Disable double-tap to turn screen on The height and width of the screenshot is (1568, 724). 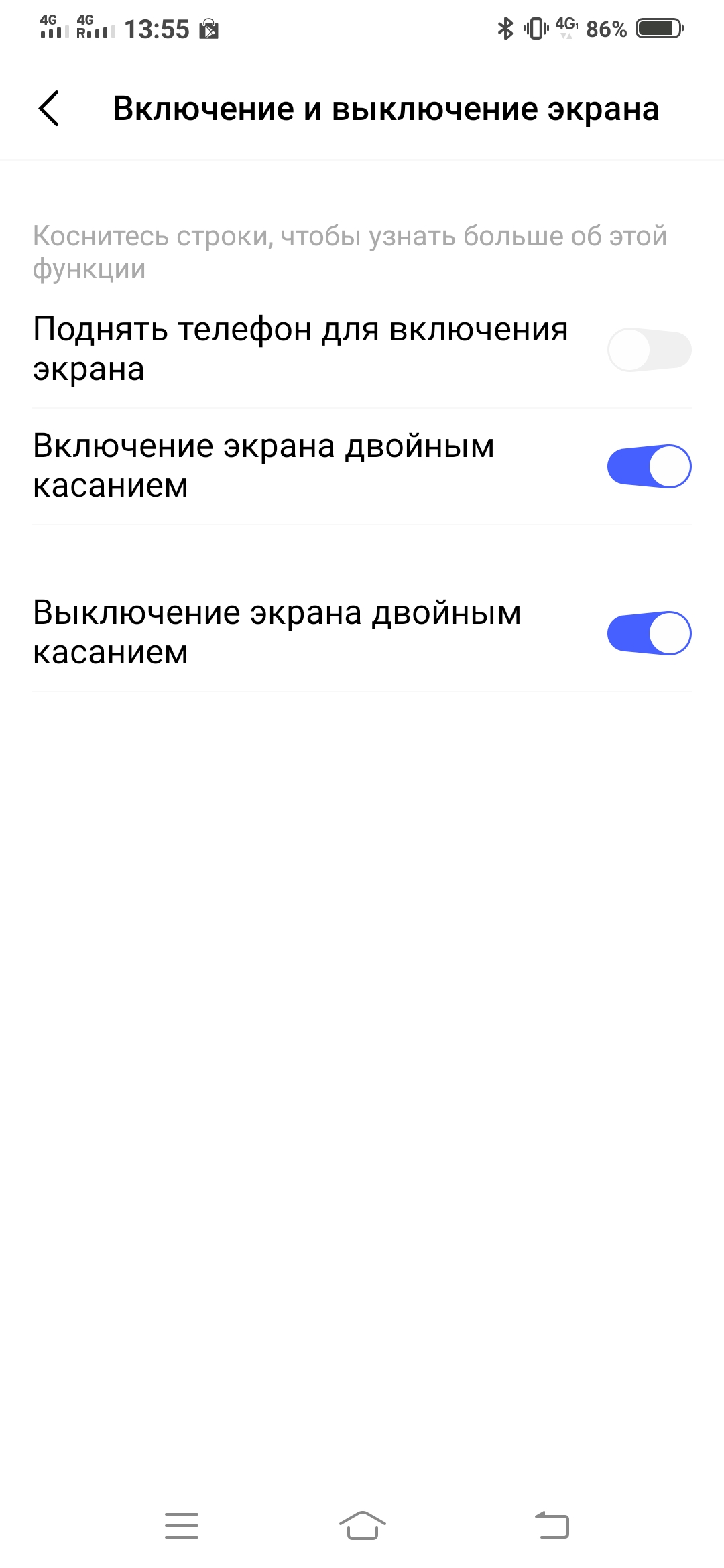pos(649,466)
